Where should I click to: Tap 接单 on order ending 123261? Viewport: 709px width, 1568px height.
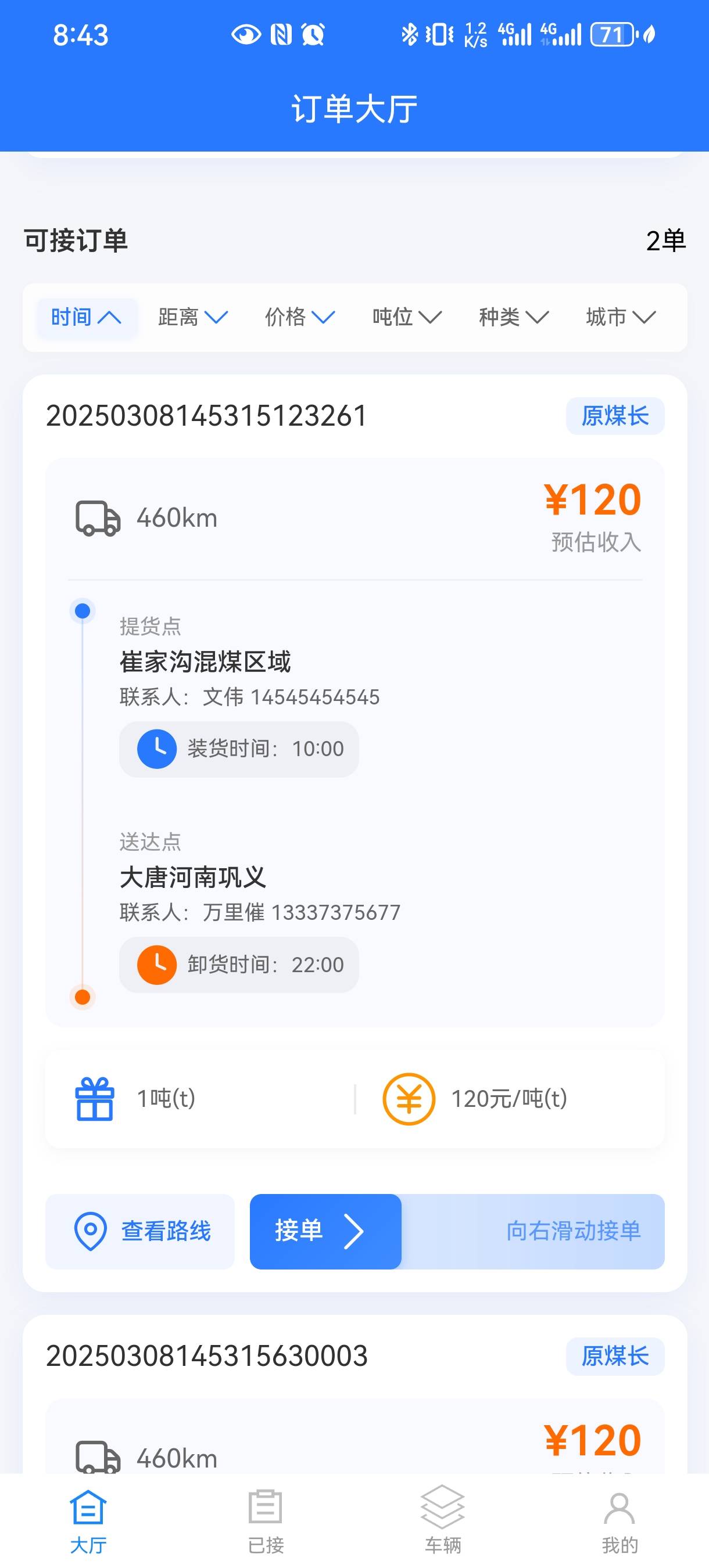point(325,1231)
